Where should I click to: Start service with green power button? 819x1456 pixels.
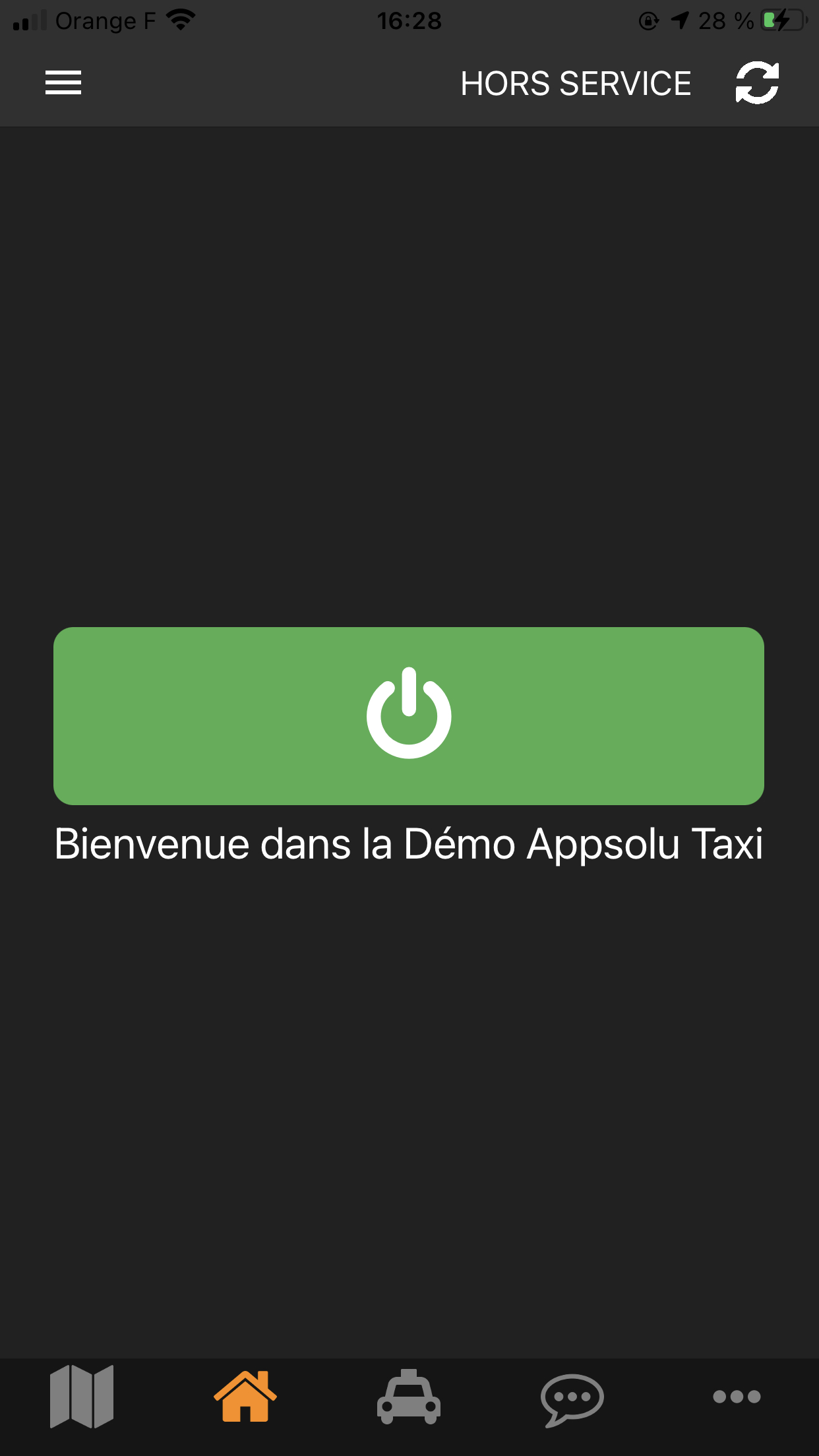point(409,715)
